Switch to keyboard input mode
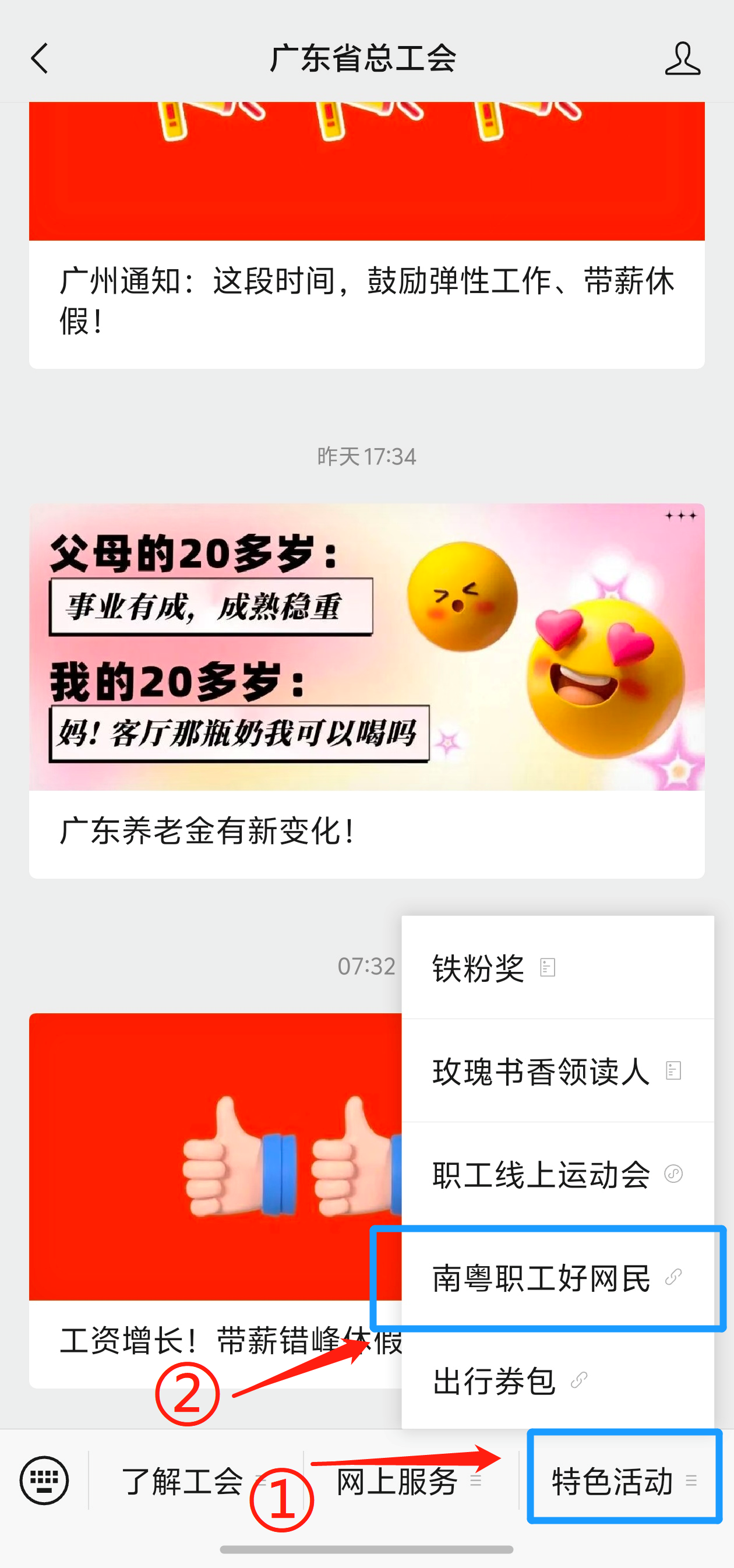The height and width of the screenshot is (1568, 734). tap(44, 1481)
